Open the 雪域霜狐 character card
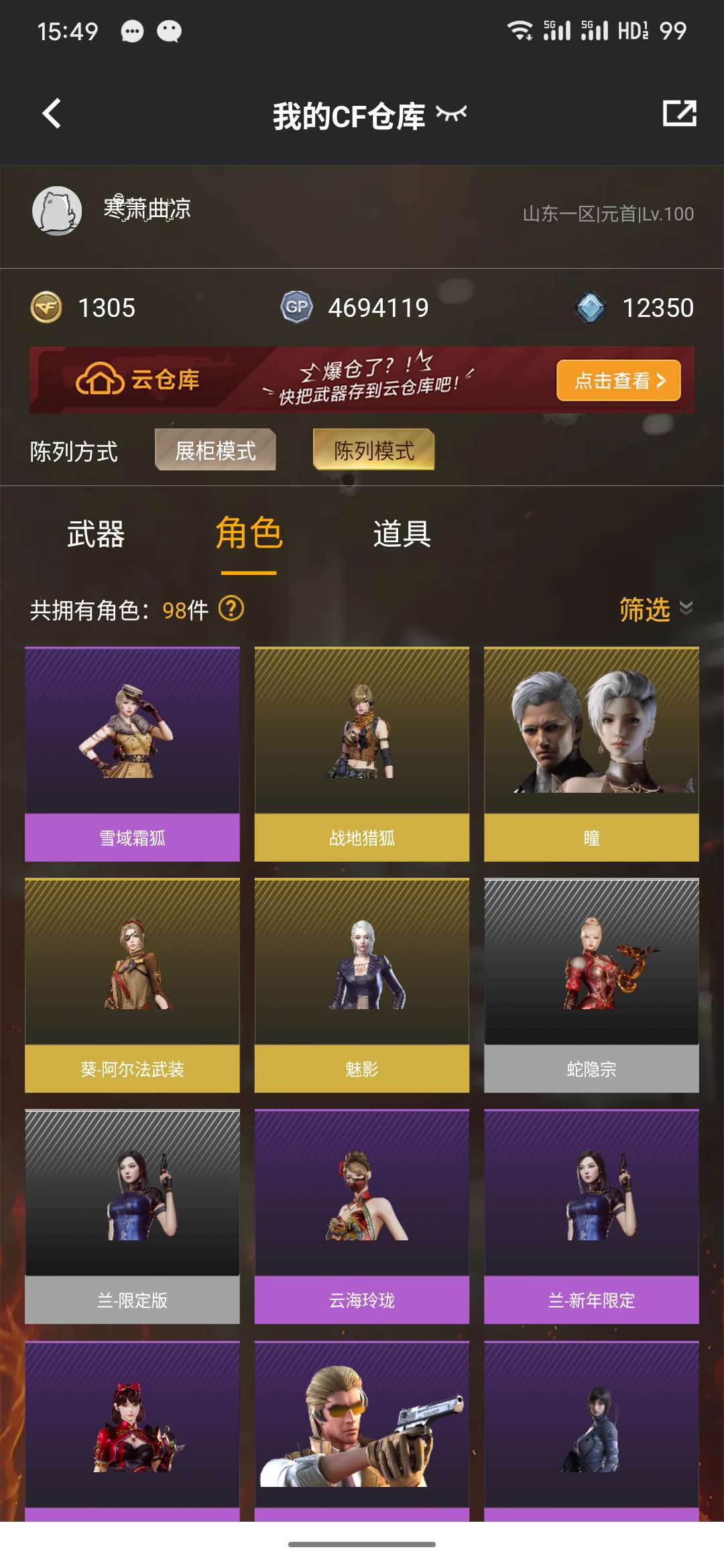The height and width of the screenshot is (1568, 724). tap(132, 754)
